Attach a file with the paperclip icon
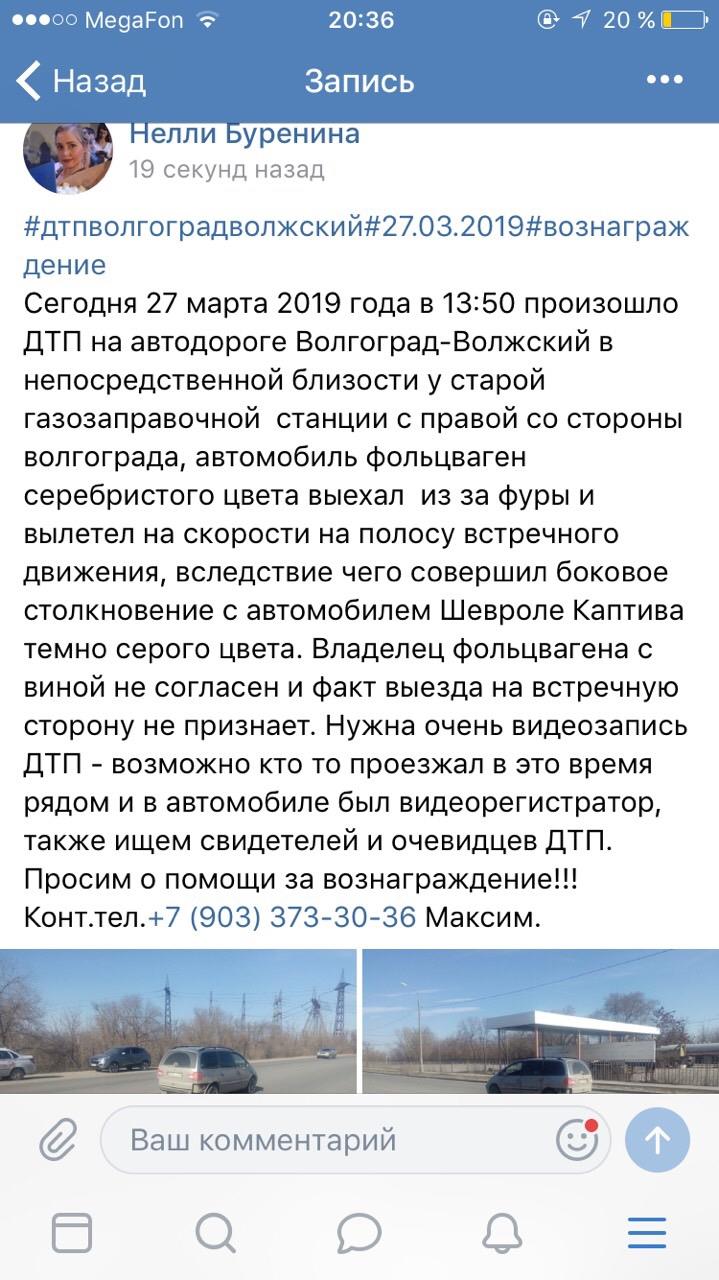The image size is (719, 1280). click(58, 1140)
